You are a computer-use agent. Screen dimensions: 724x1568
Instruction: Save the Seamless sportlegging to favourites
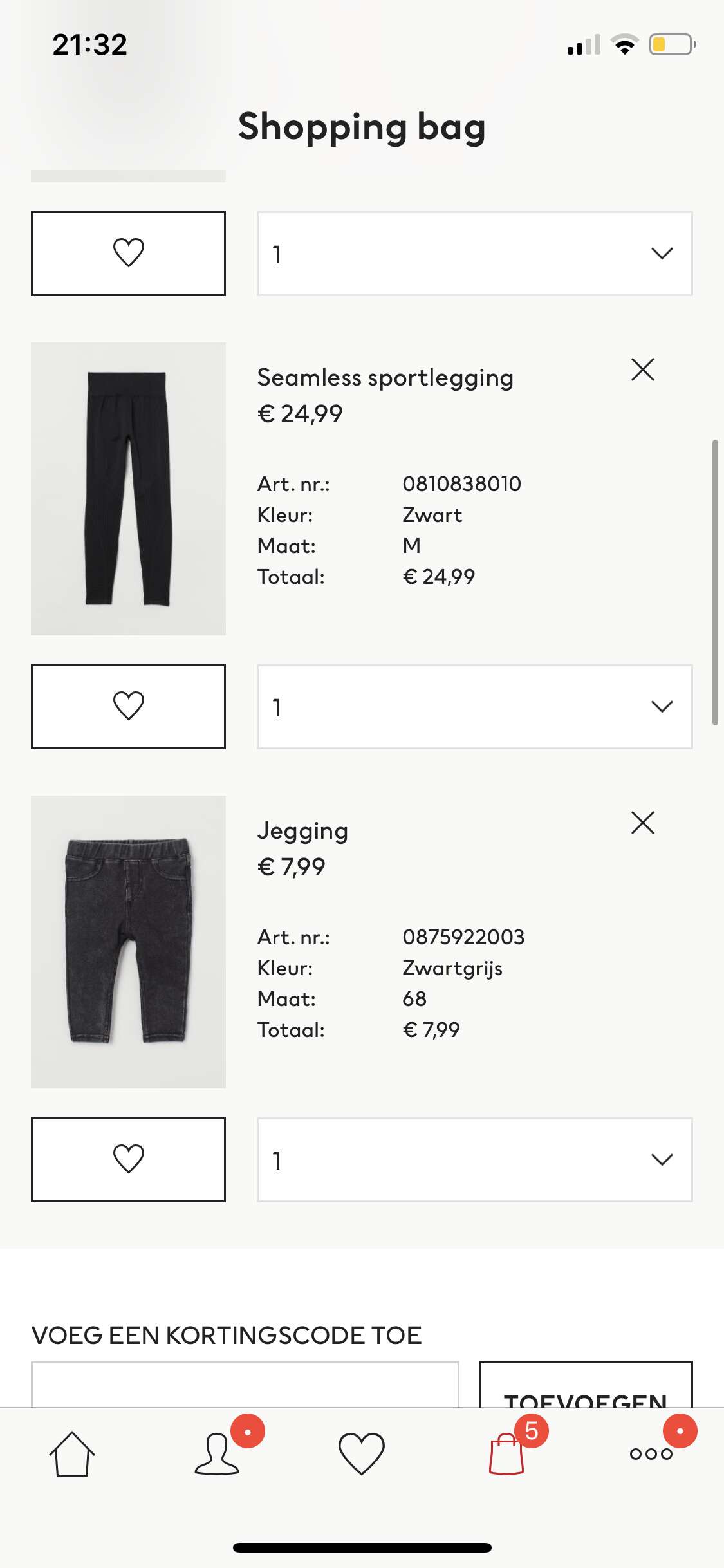point(128,706)
